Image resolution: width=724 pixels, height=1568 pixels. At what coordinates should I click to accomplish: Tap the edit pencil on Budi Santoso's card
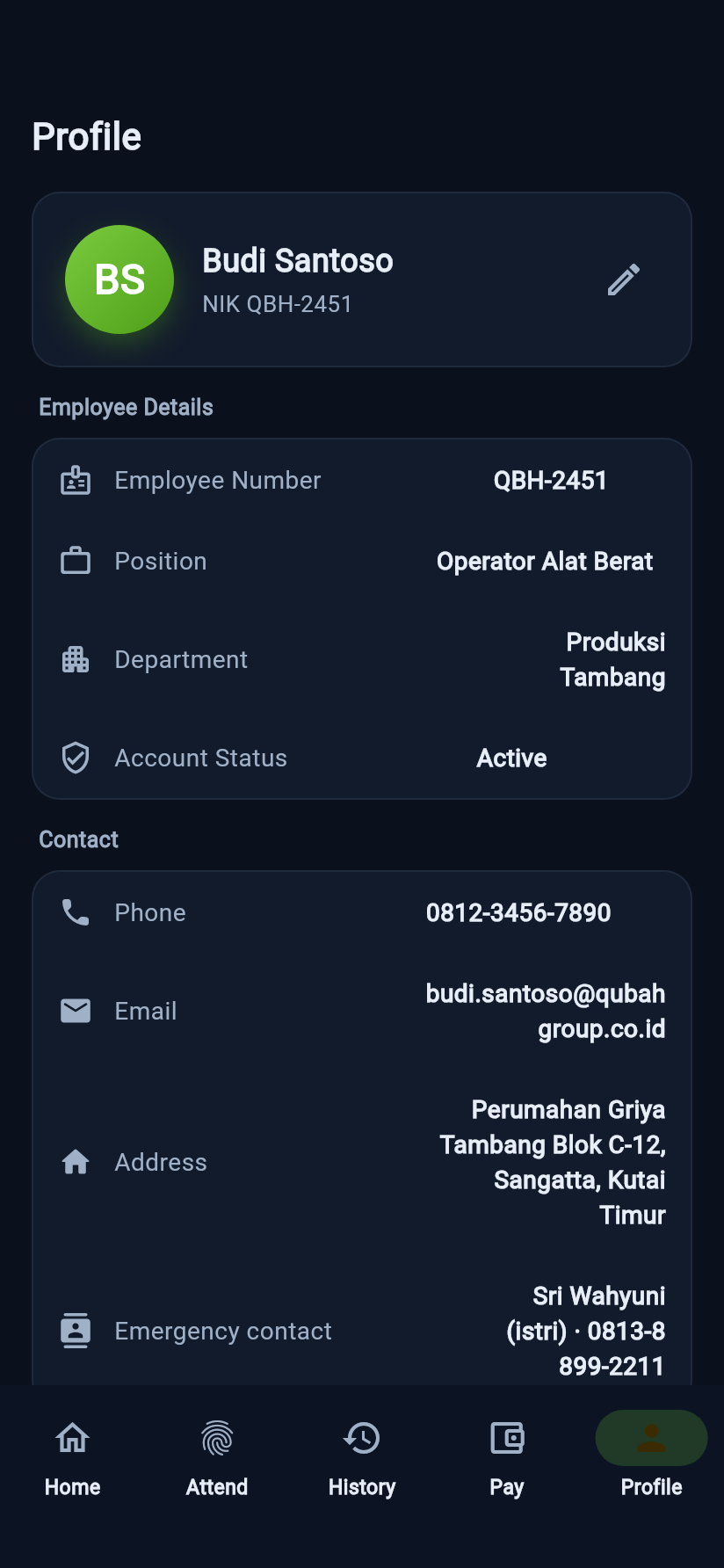click(624, 279)
